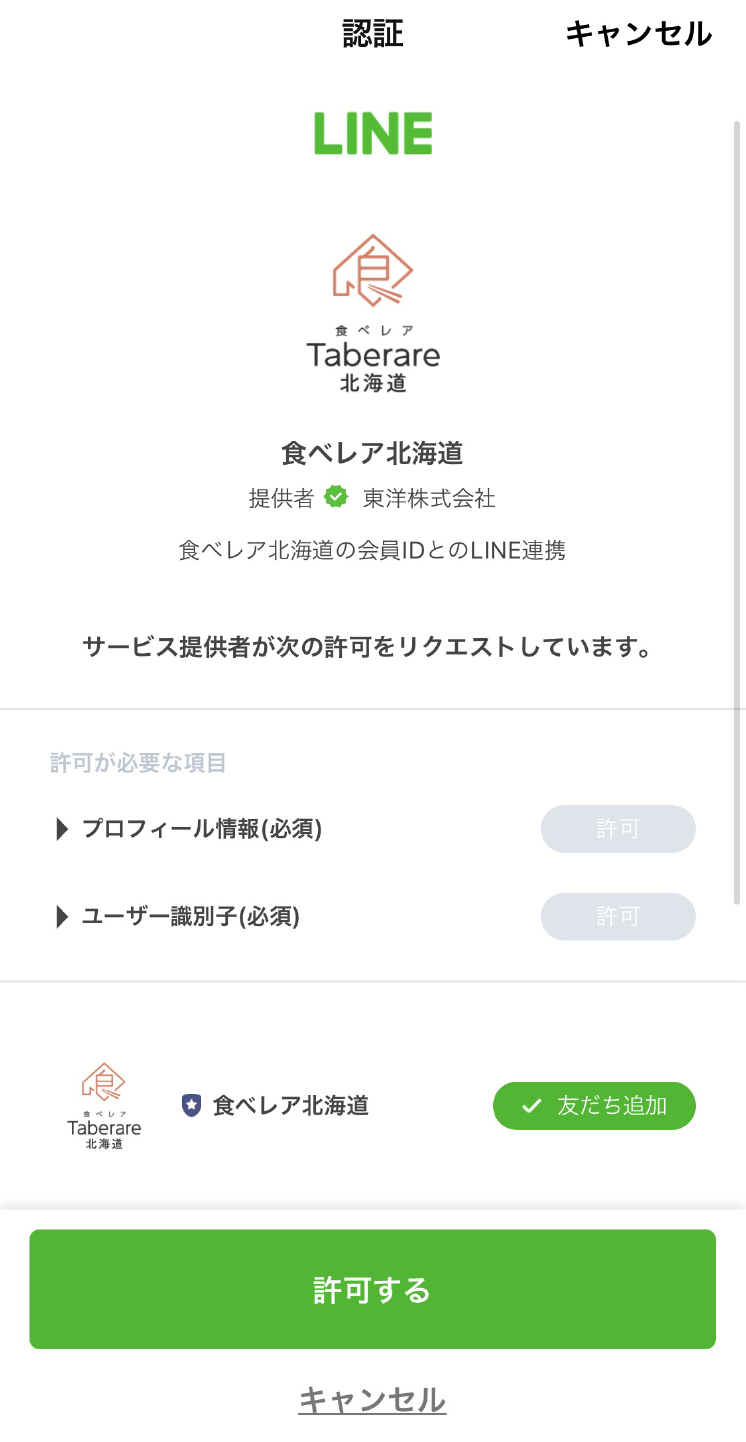Image resolution: width=746 pixels, height=1442 pixels.
Task: Select the 認証 header tab
Action: pos(371,33)
